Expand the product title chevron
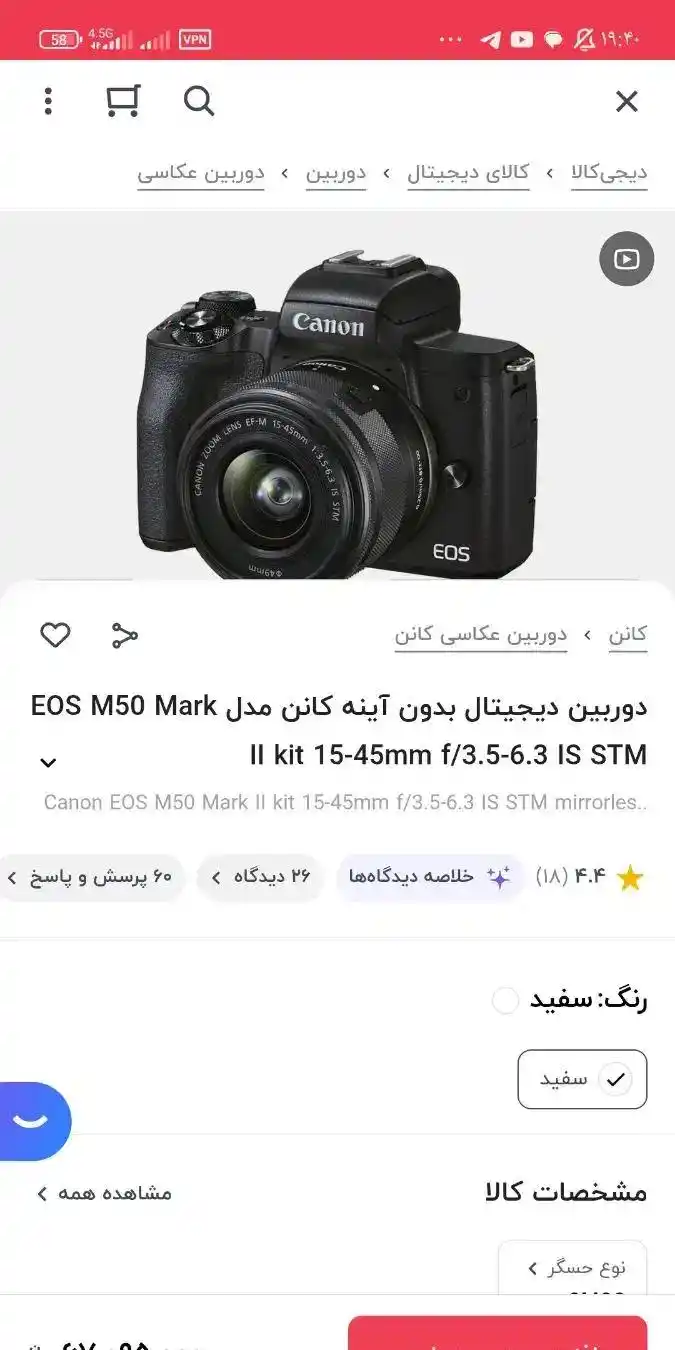The width and height of the screenshot is (675, 1350). pyautogui.click(x=48, y=763)
